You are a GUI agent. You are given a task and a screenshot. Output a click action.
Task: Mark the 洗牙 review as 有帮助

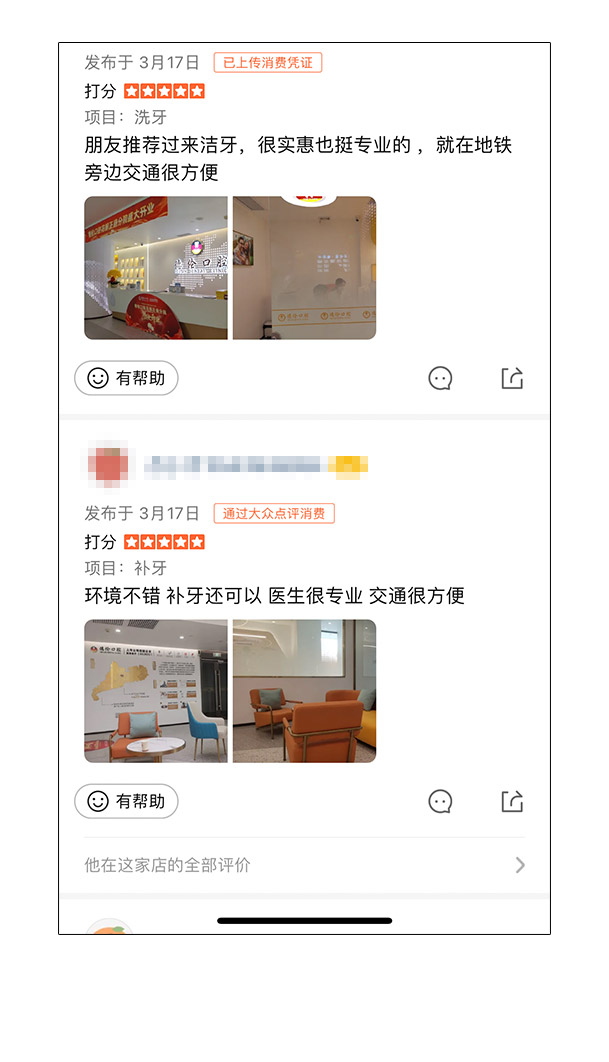(x=126, y=378)
